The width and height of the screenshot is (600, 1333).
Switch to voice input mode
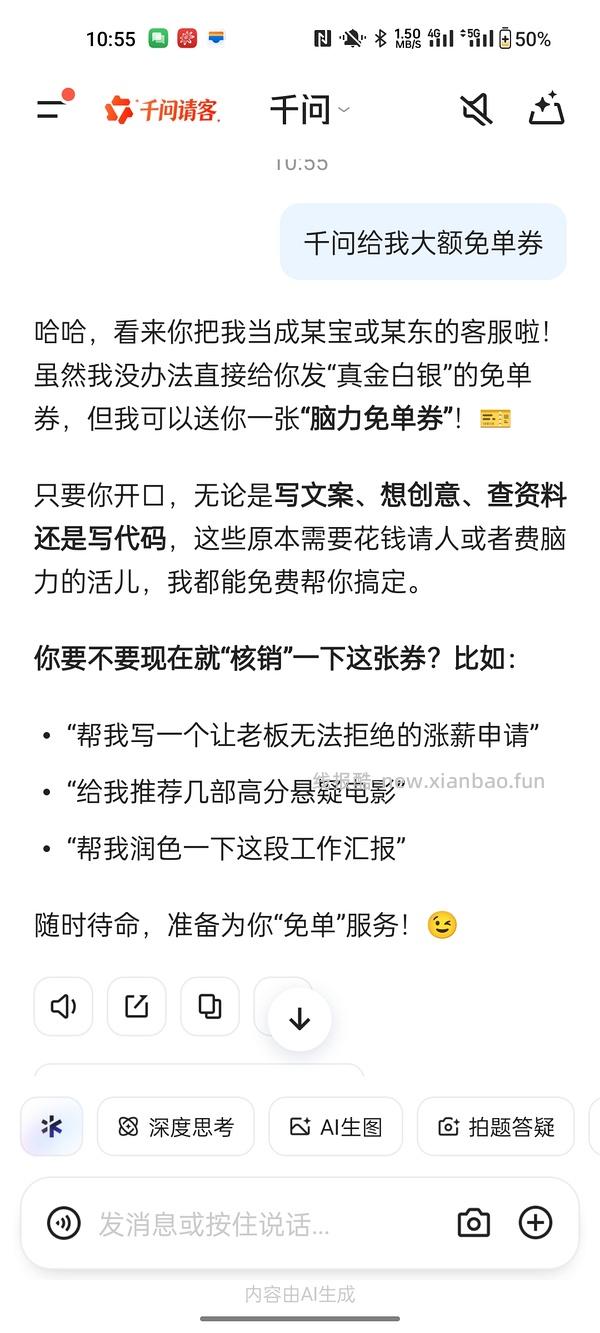tap(64, 1222)
